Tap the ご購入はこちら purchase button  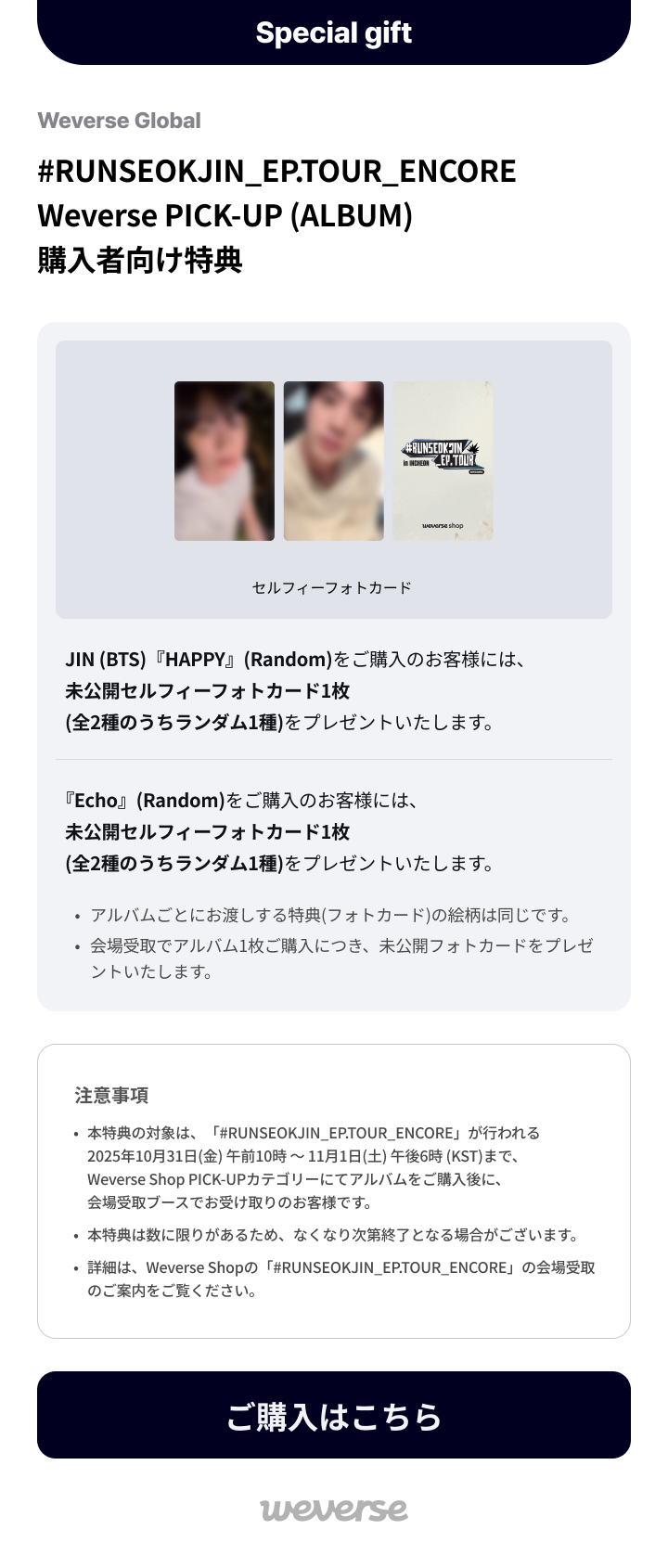click(x=334, y=1415)
